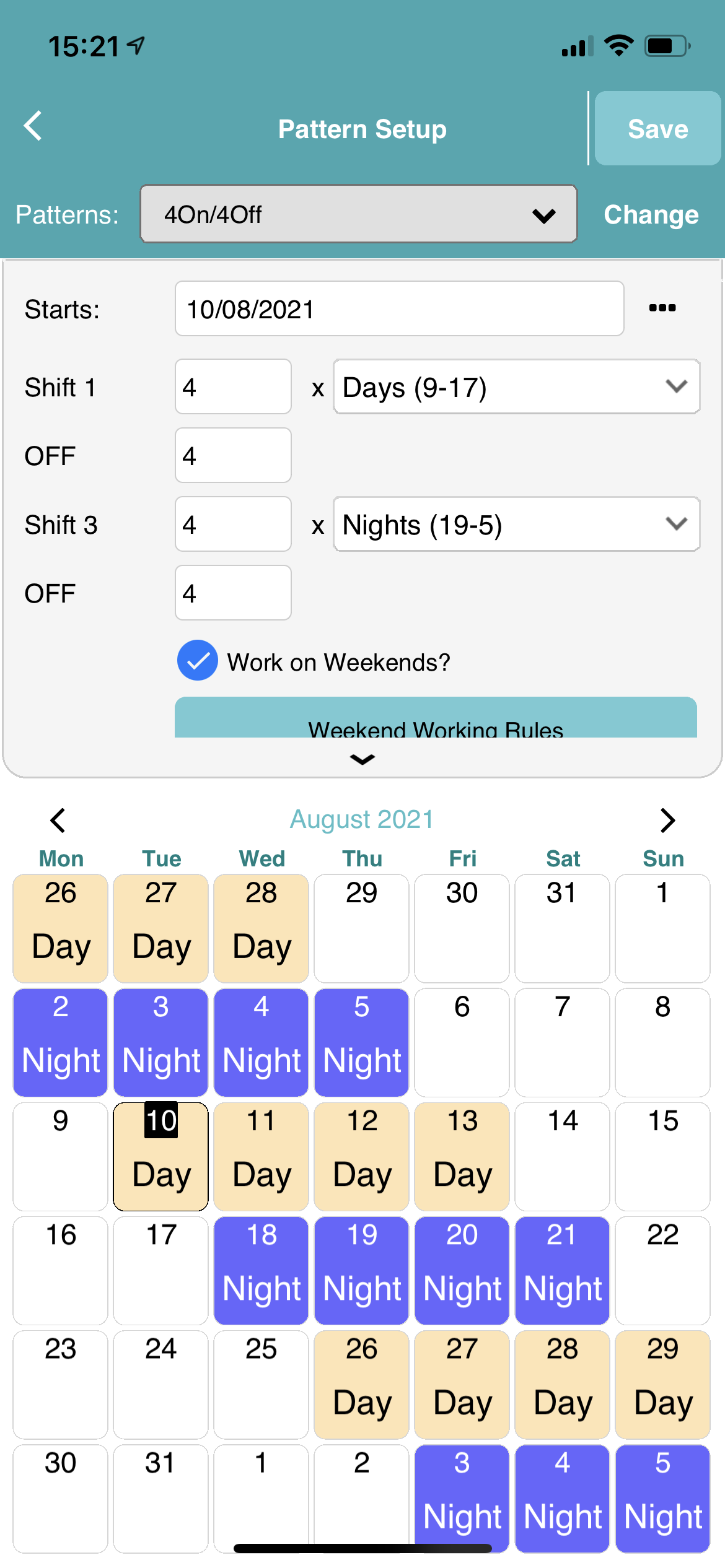
Task: Tap the Wi-Fi icon in status bar
Action: click(x=618, y=43)
